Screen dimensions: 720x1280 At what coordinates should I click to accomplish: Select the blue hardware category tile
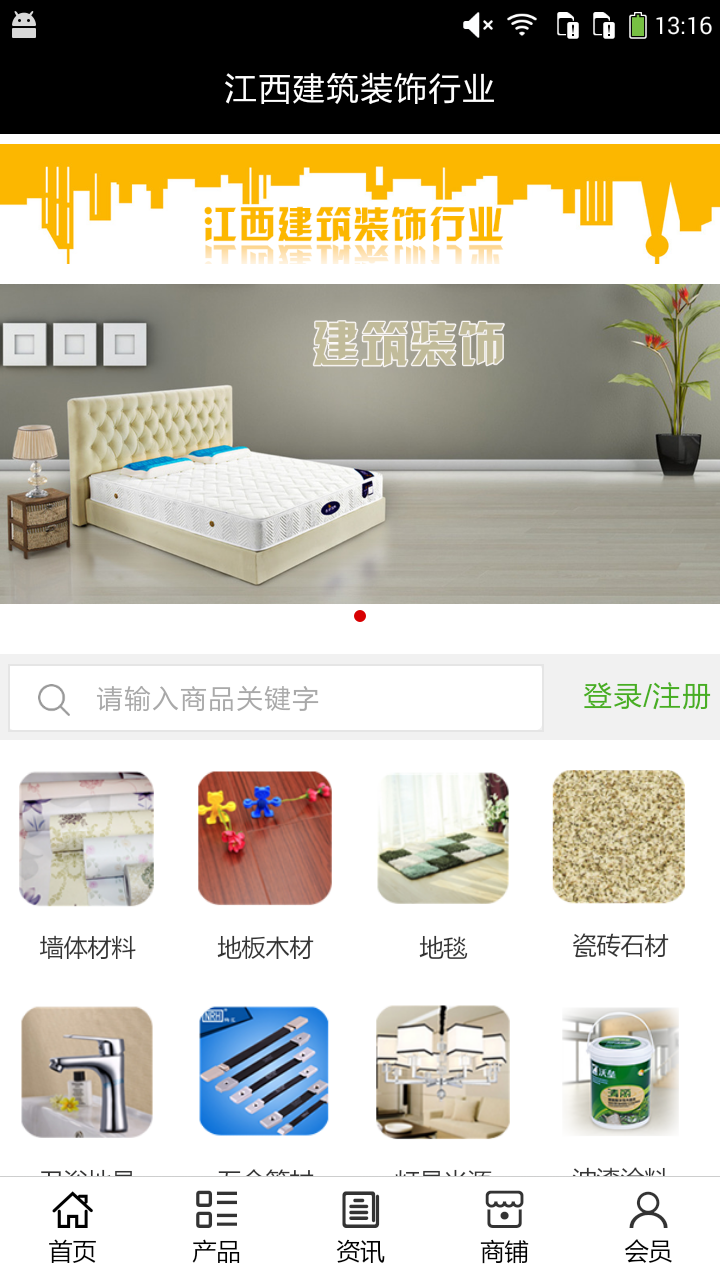[x=265, y=1071]
